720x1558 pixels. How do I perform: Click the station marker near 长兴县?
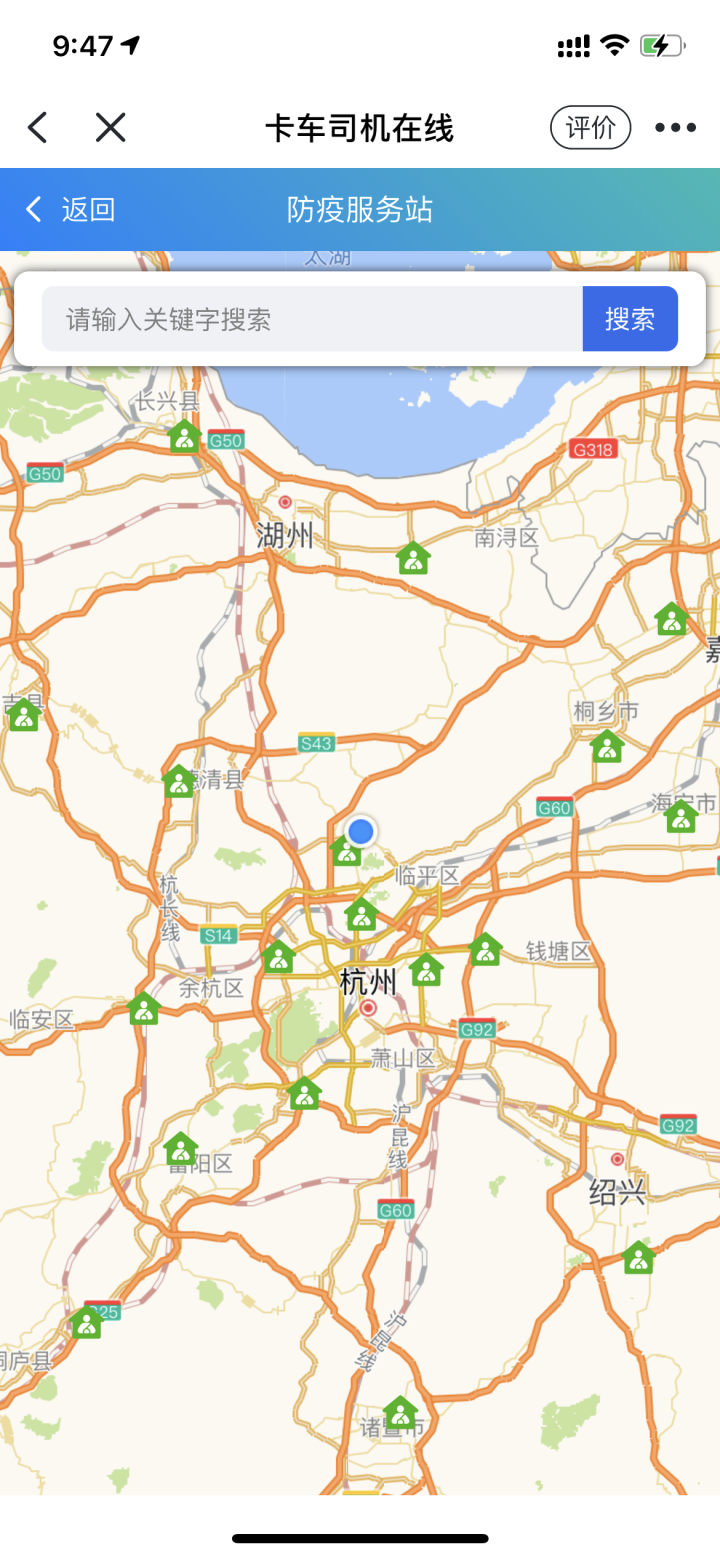pos(184,438)
